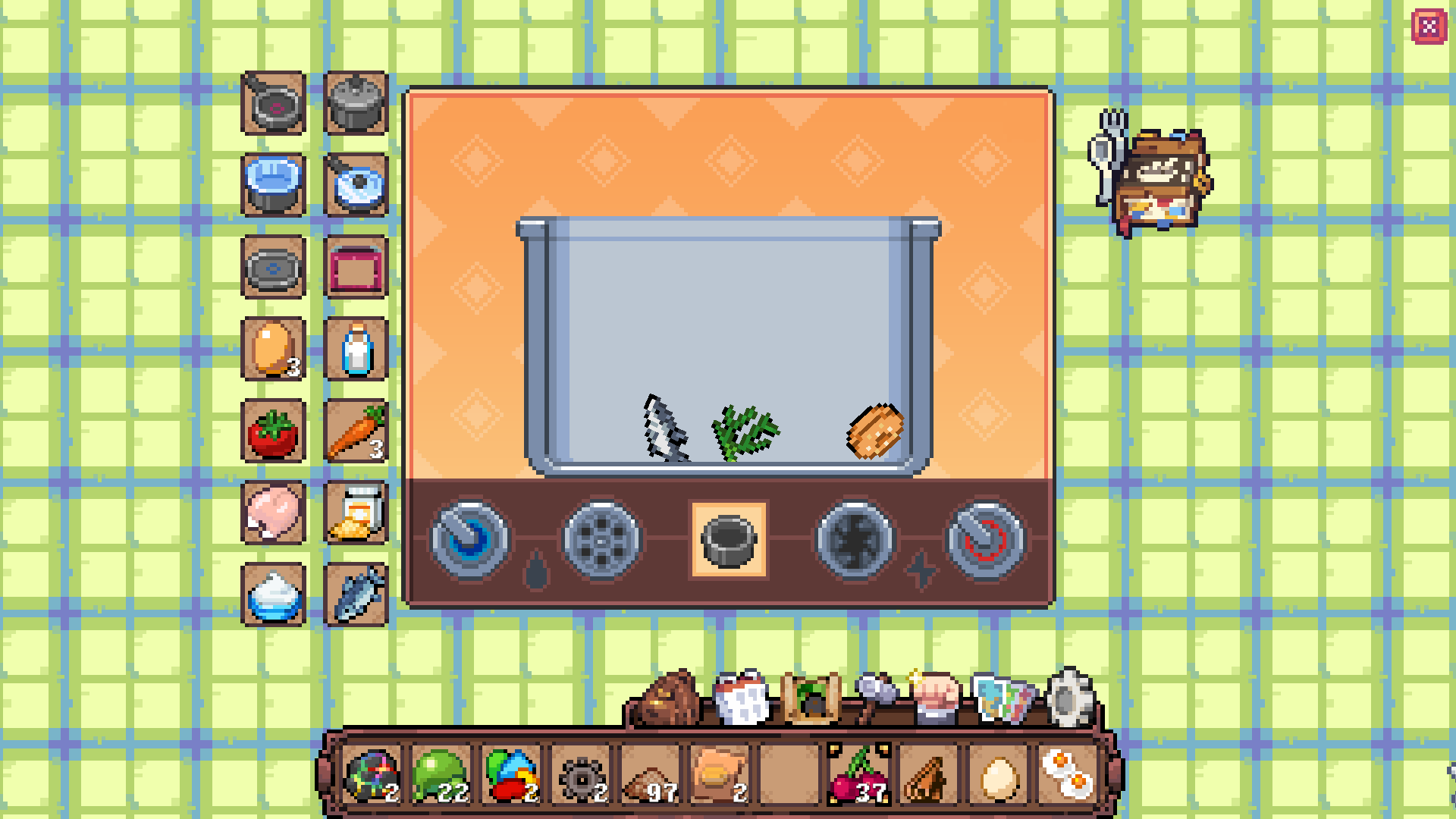Choose the raw chicken ingredient
This screenshot has height=819, width=1456.
(273, 513)
